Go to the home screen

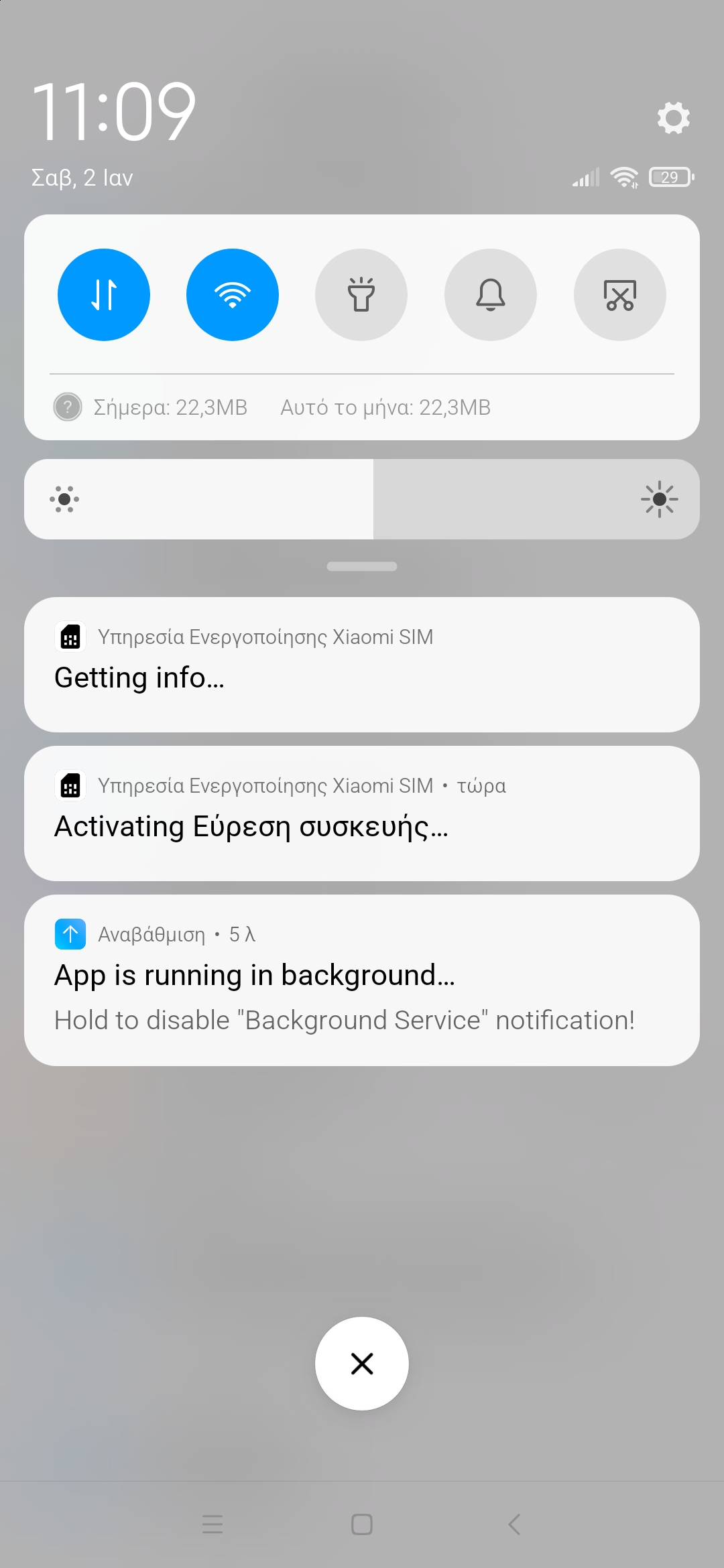pyautogui.click(x=362, y=1524)
